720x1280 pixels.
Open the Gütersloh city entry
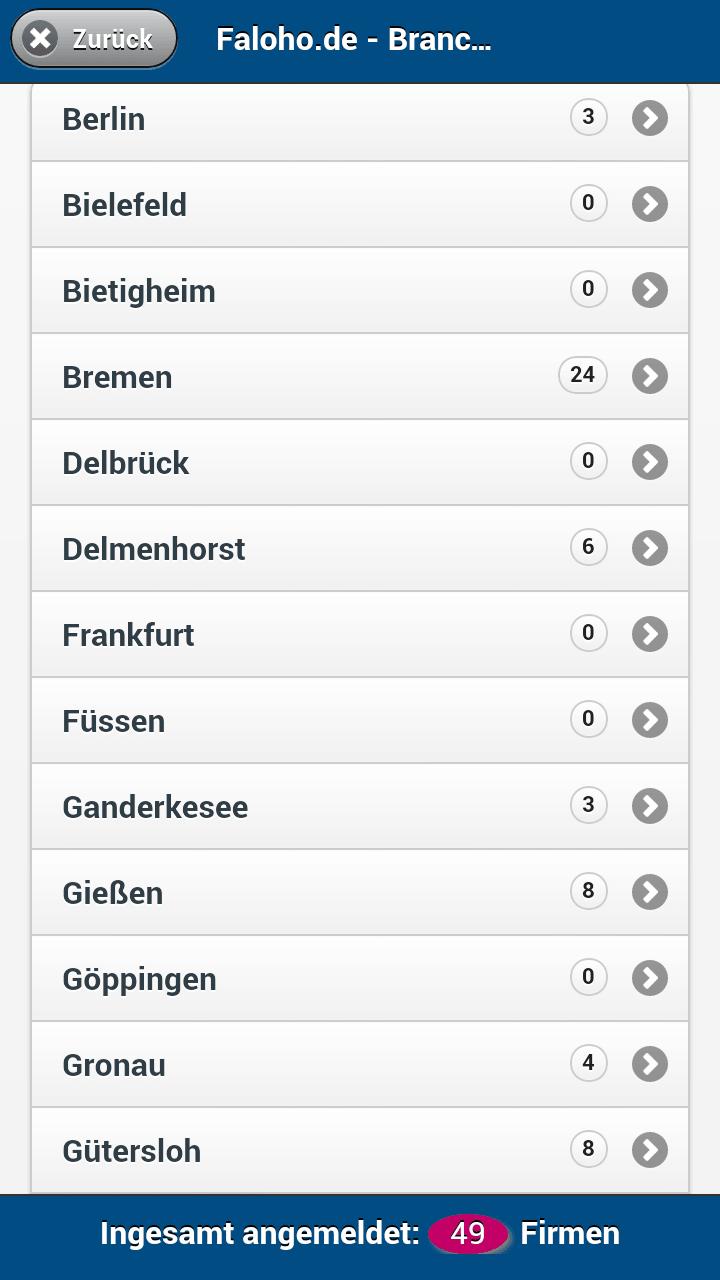pos(360,1150)
